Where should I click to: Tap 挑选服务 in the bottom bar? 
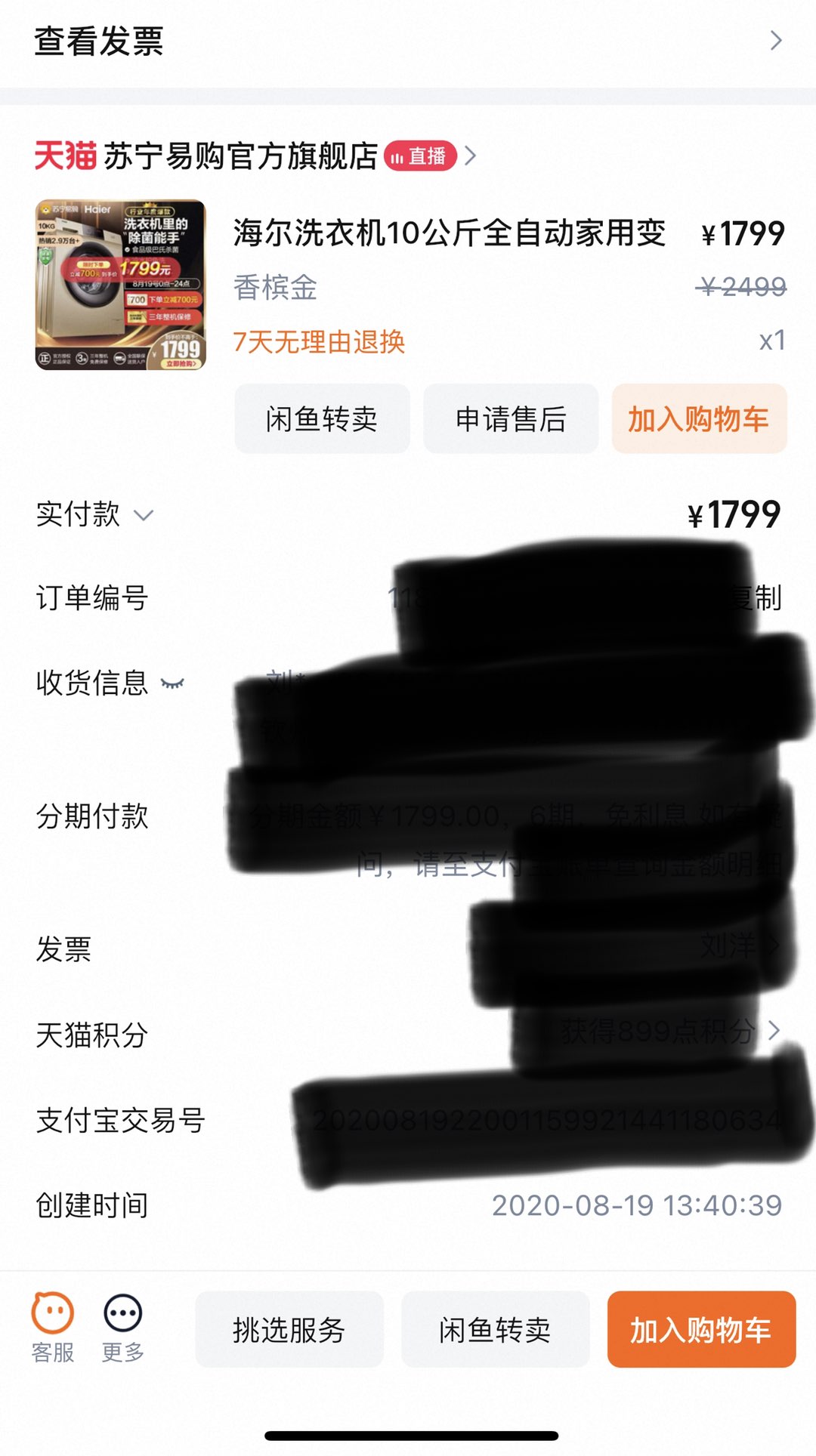(x=289, y=1329)
